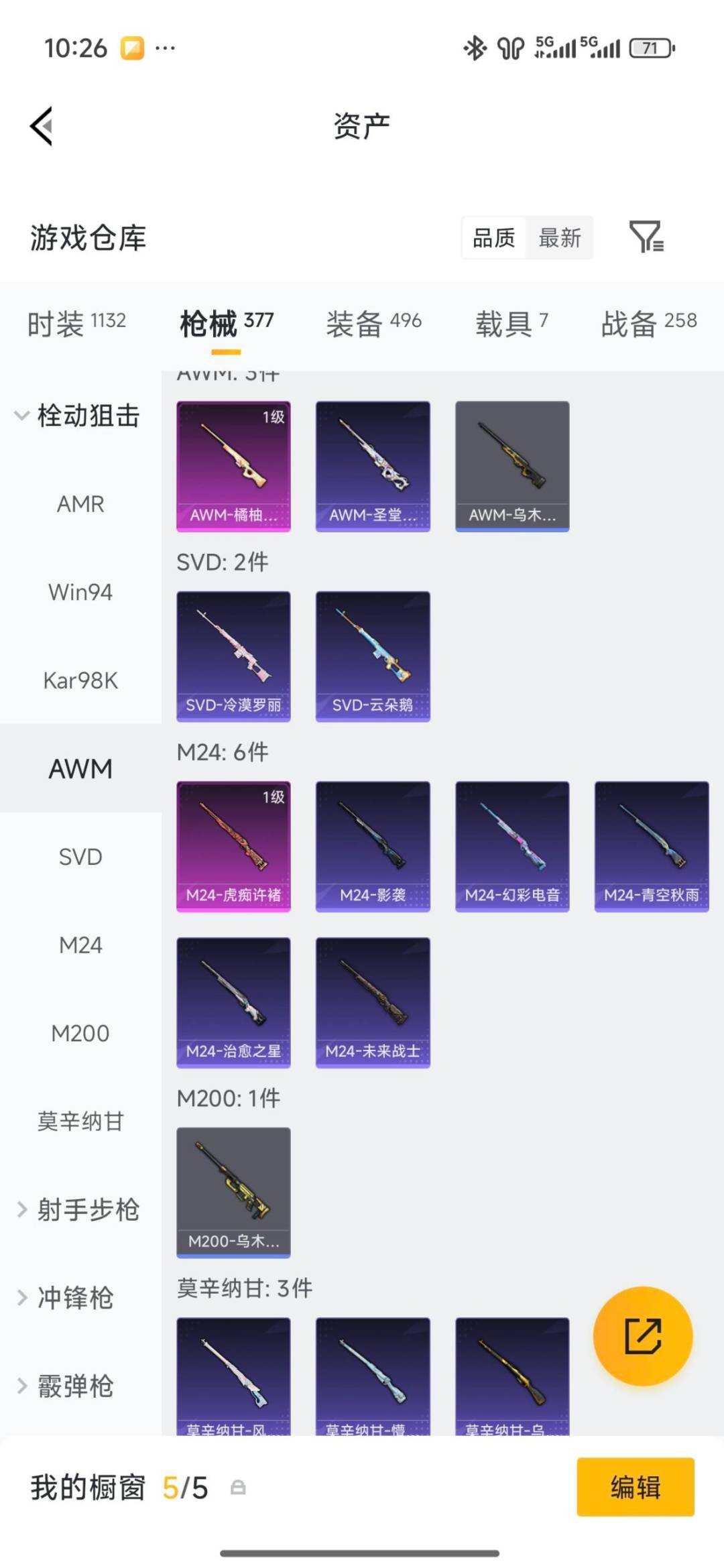Sort warehouse by 最新

[x=559, y=238]
